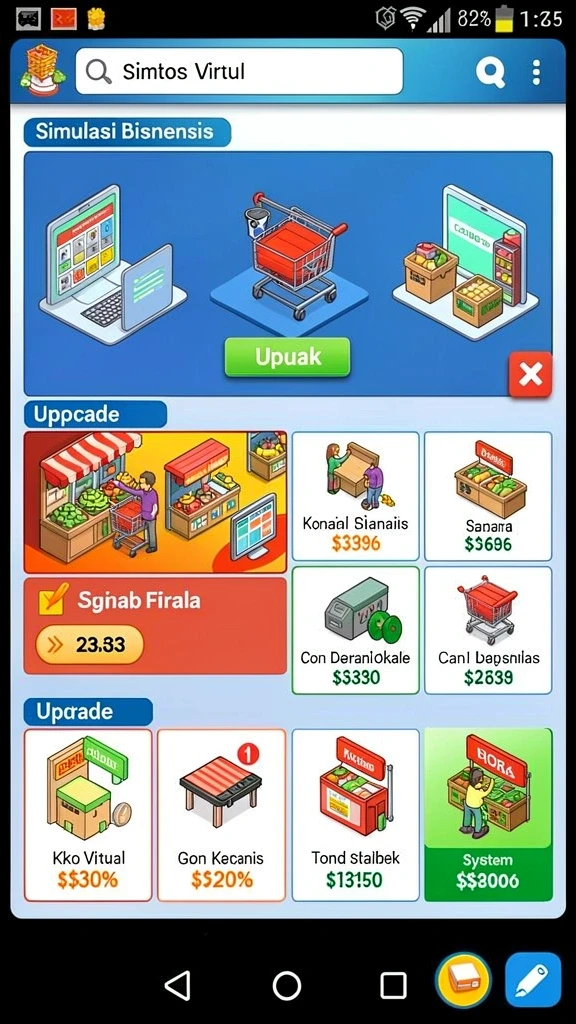576x1024 pixels.
Task: Select the Sanara produce crate card
Action: (x=488, y=496)
